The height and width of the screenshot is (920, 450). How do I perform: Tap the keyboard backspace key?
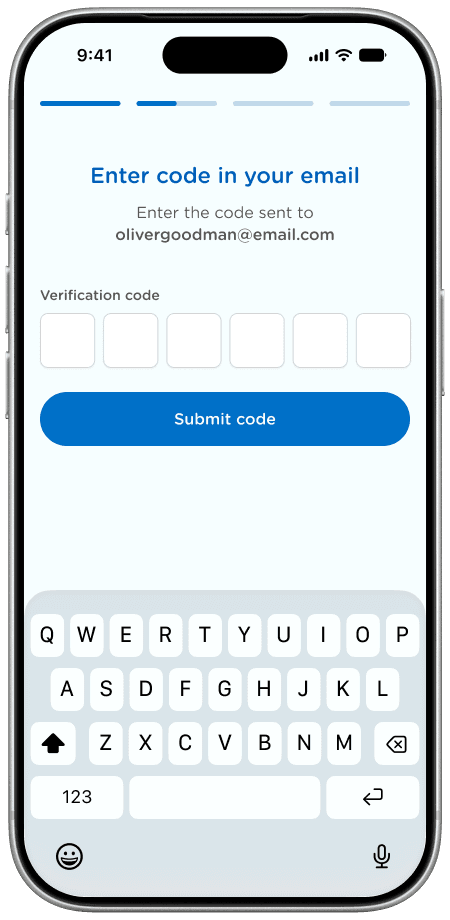pos(397,744)
